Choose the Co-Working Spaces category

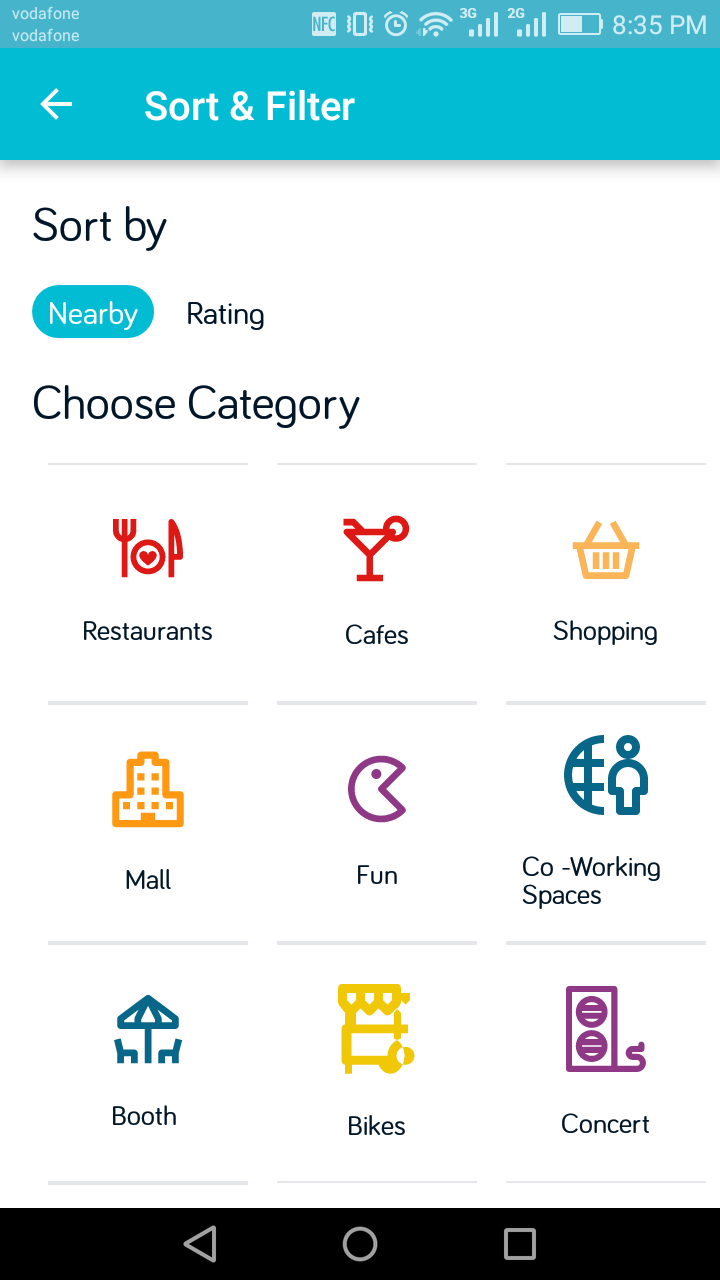click(x=606, y=822)
